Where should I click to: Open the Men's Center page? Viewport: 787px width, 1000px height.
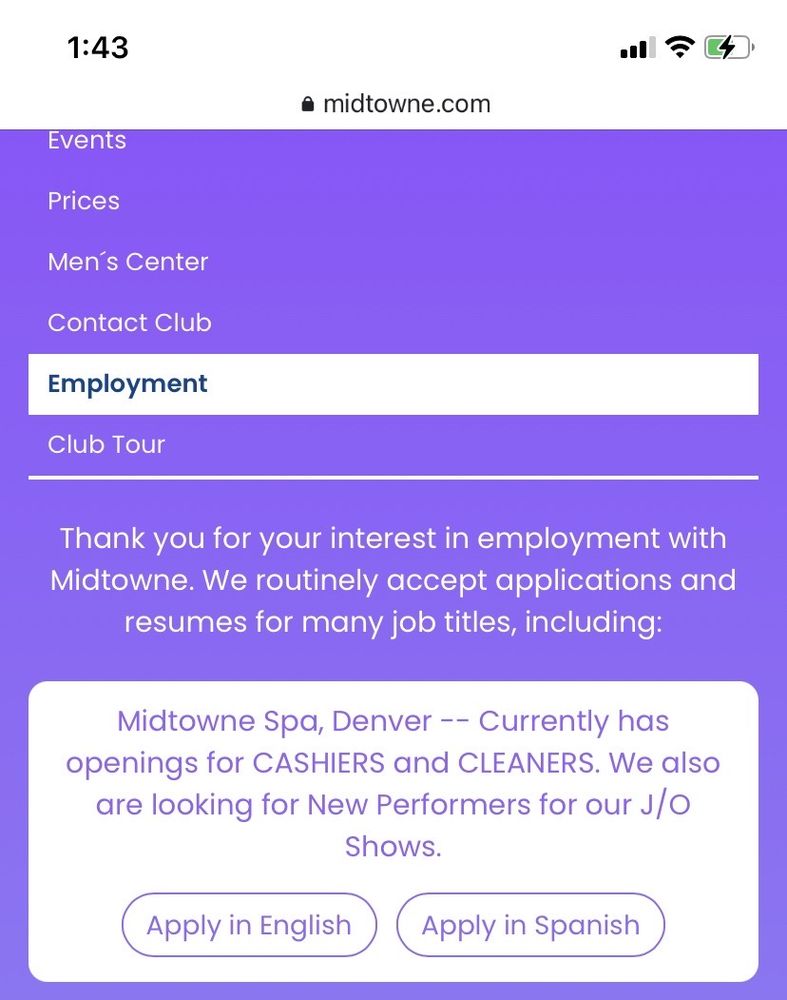tap(128, 261)
